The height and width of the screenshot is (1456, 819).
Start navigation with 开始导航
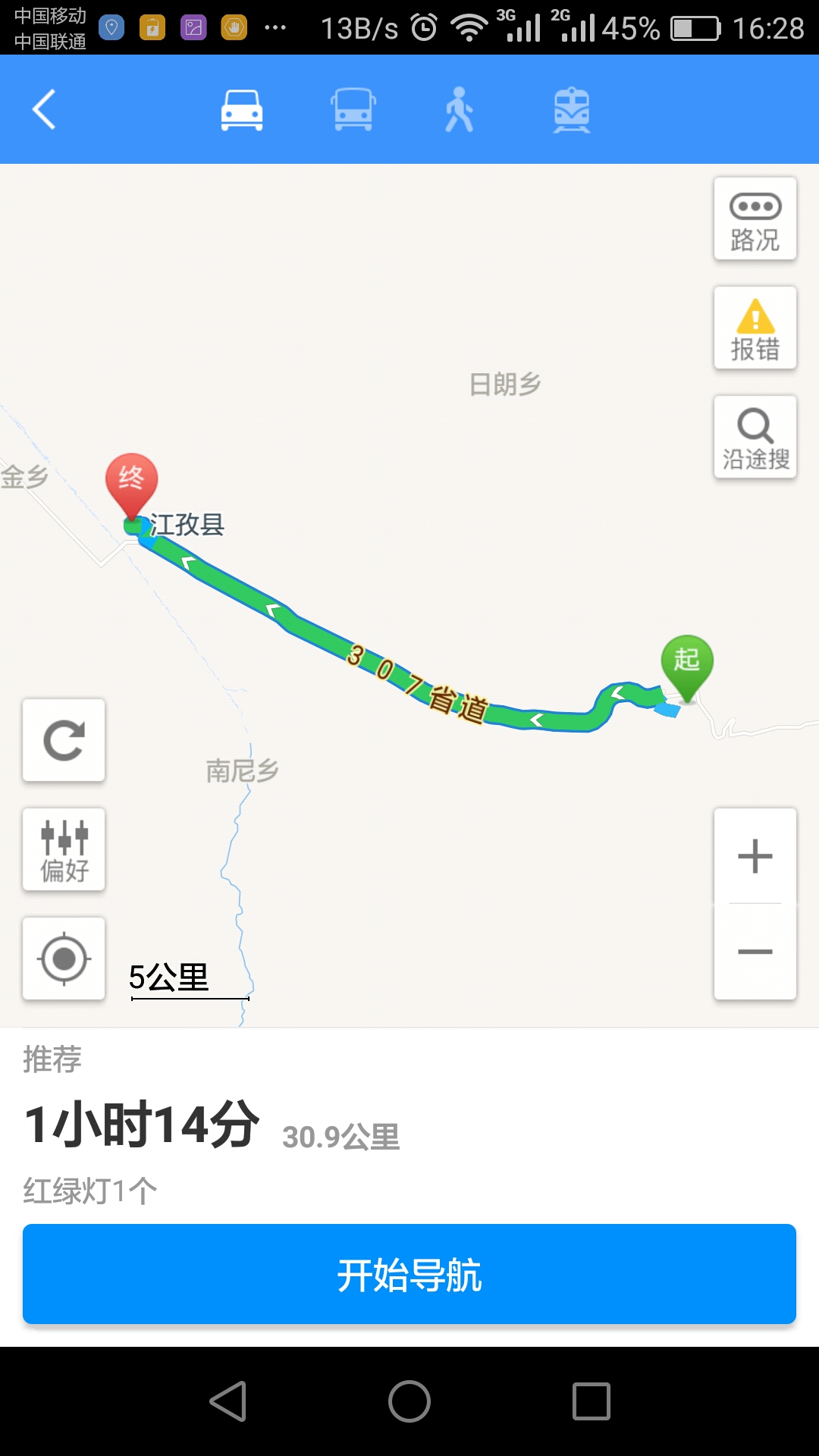tap(409, 1274)
